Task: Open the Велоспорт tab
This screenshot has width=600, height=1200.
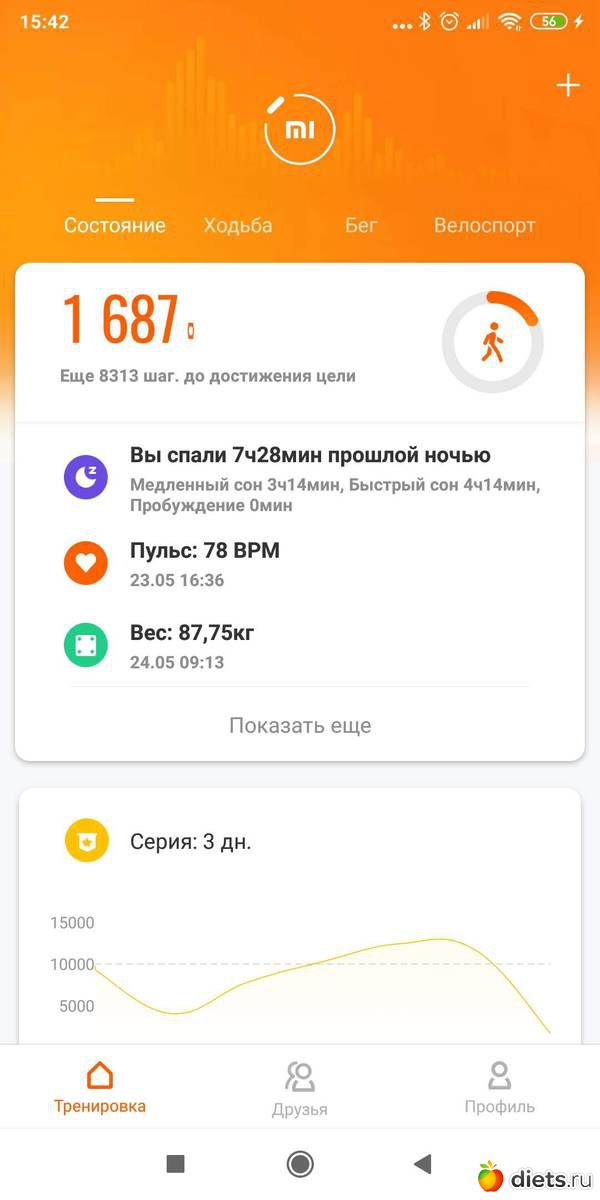Action: coord(484,225)
